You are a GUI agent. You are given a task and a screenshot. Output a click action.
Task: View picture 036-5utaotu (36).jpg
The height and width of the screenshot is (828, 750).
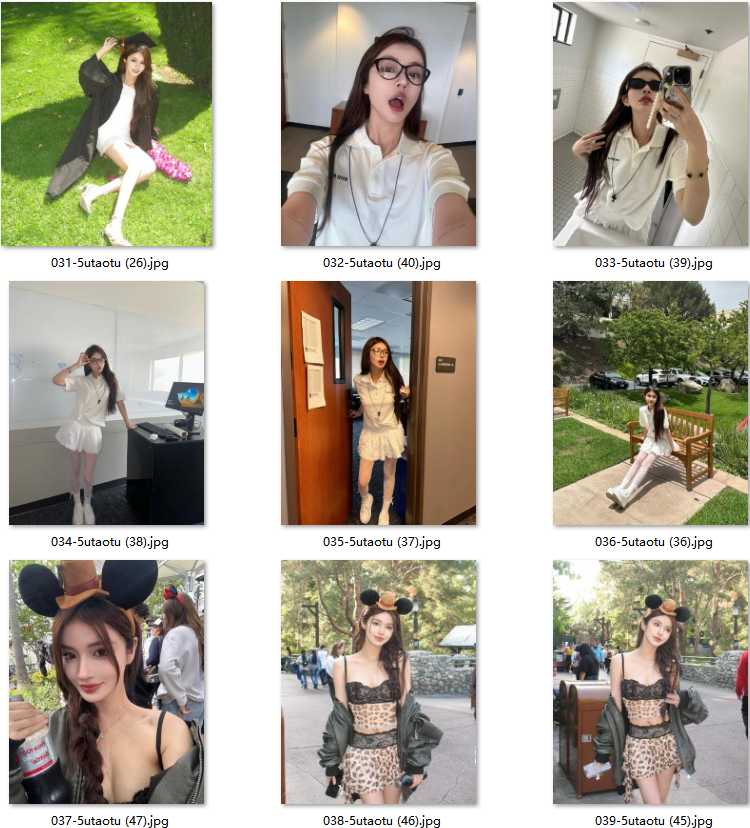click(x=650, y=403)
